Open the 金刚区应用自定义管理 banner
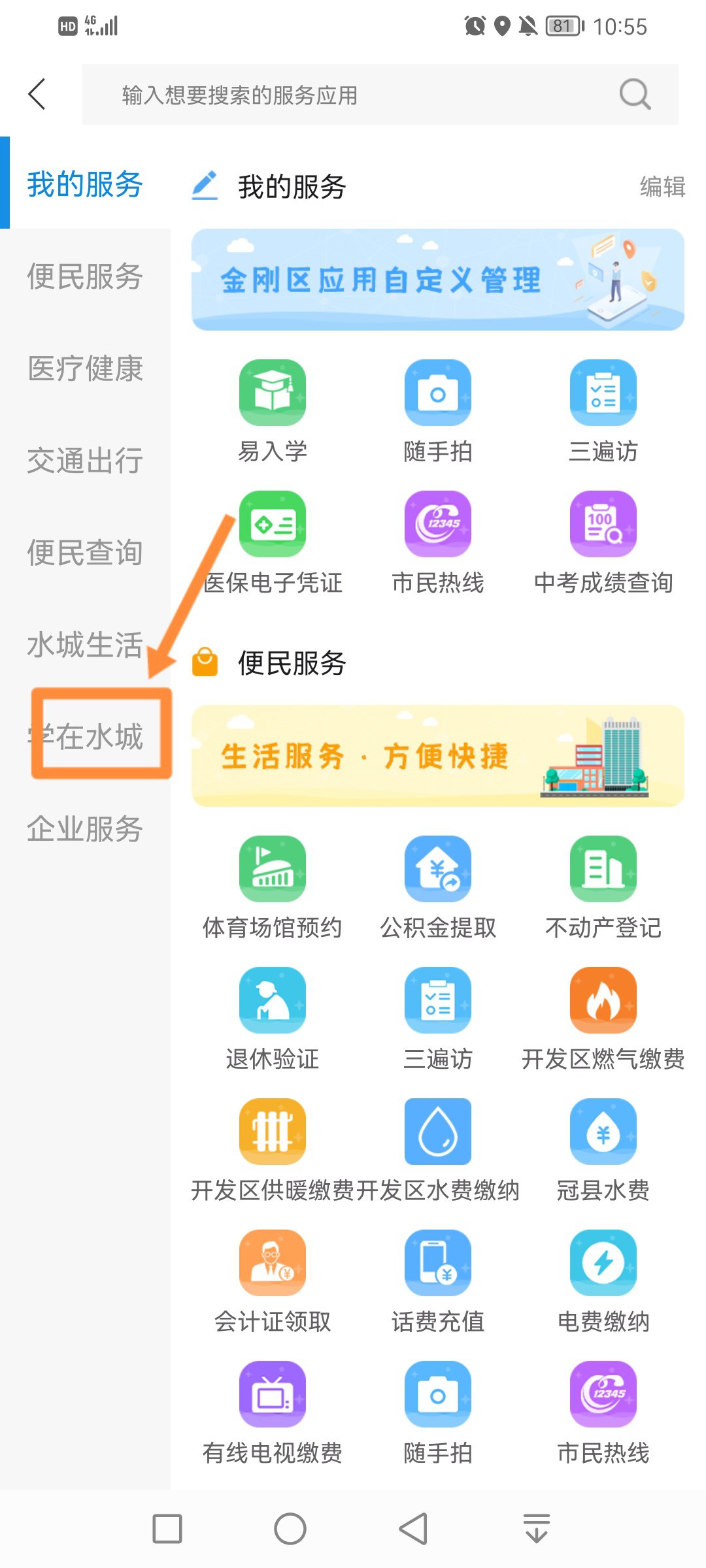The image size is (706, 1568). click(x=437, y=280)
